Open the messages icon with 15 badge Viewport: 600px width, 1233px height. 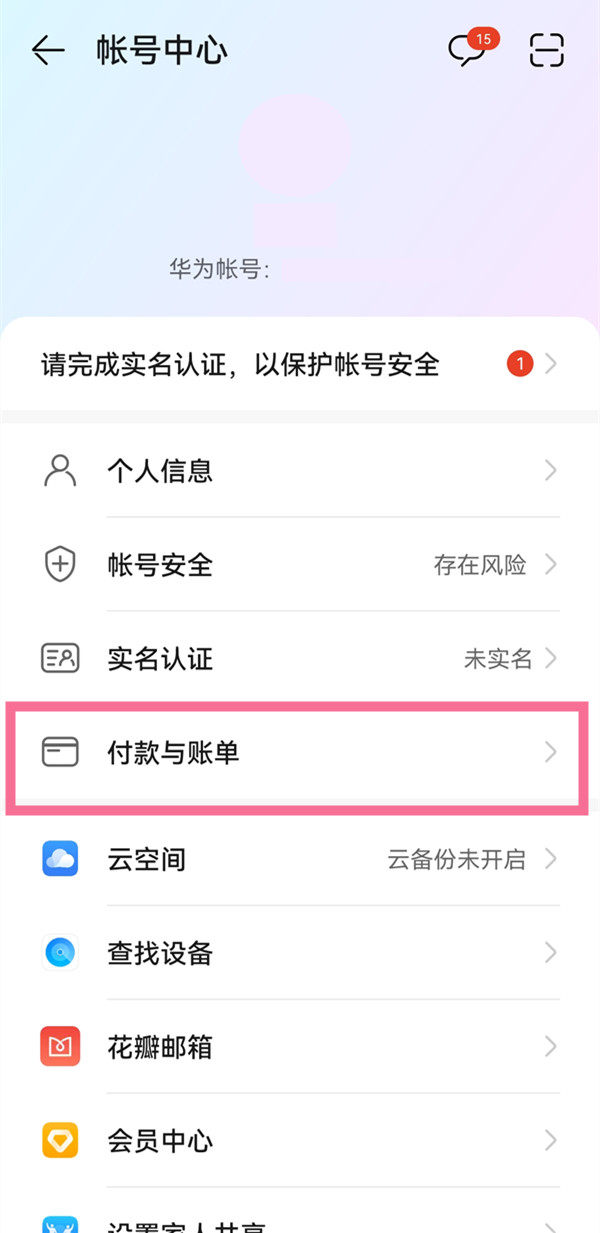pyautogui.click(x=468, y=50)
